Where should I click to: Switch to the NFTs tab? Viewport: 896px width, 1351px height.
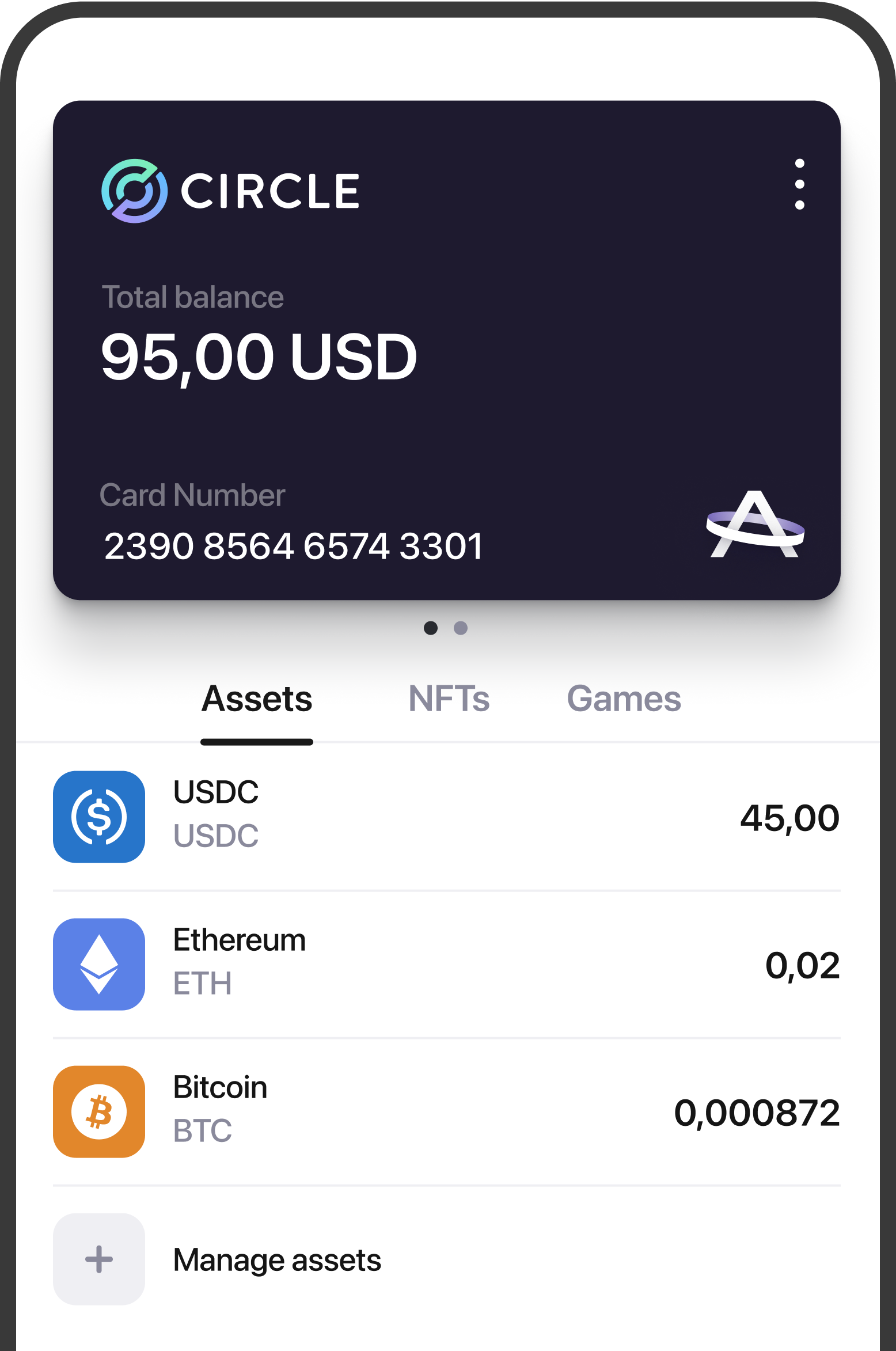[449, 699]
